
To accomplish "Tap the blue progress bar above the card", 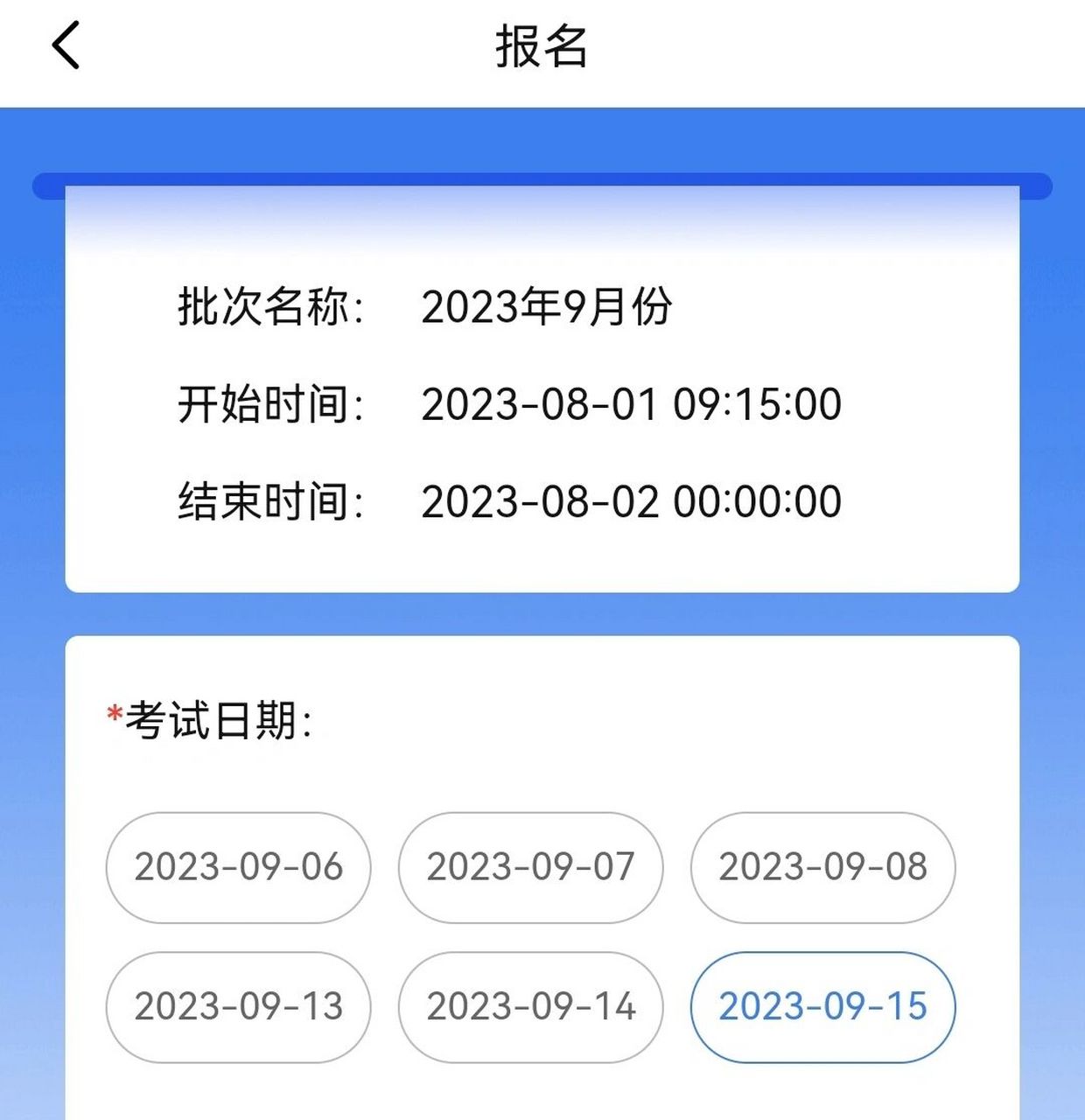I will [x=542, y=184].
